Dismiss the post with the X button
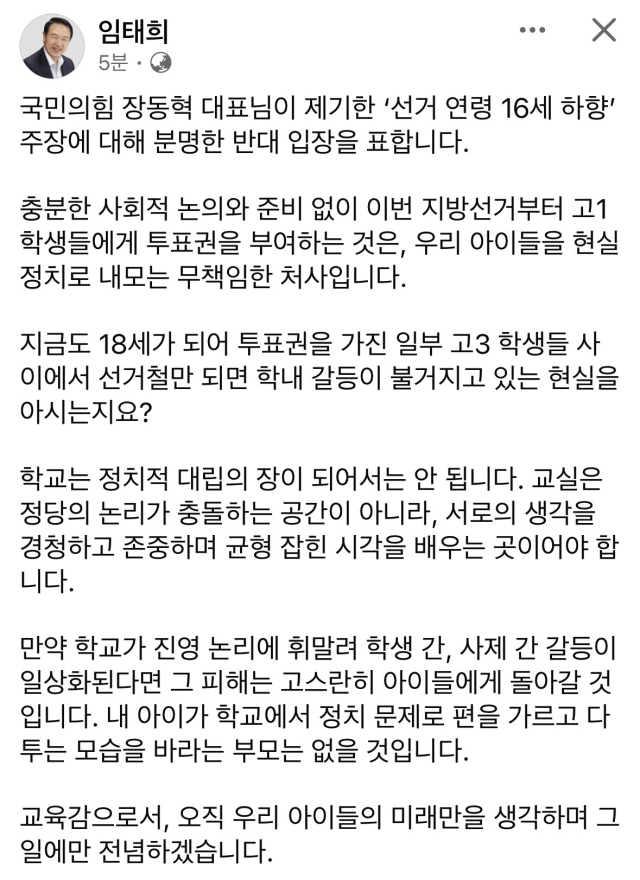Viewport: 640px width, 880px height. tap(604, 31)
